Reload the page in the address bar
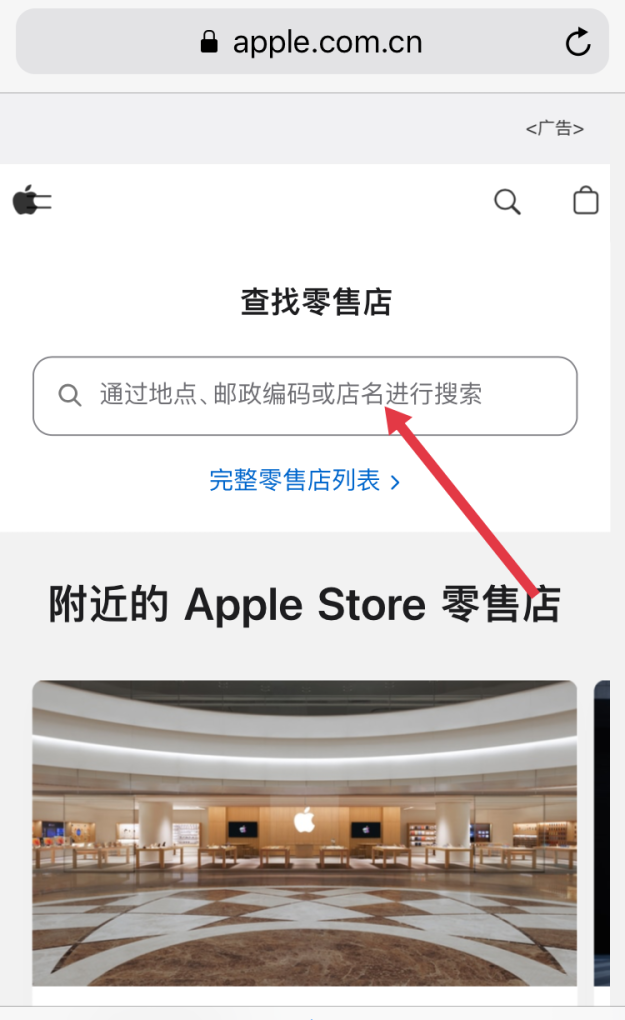Viewport: 625px width, 1020px height. tap(577, 42)
